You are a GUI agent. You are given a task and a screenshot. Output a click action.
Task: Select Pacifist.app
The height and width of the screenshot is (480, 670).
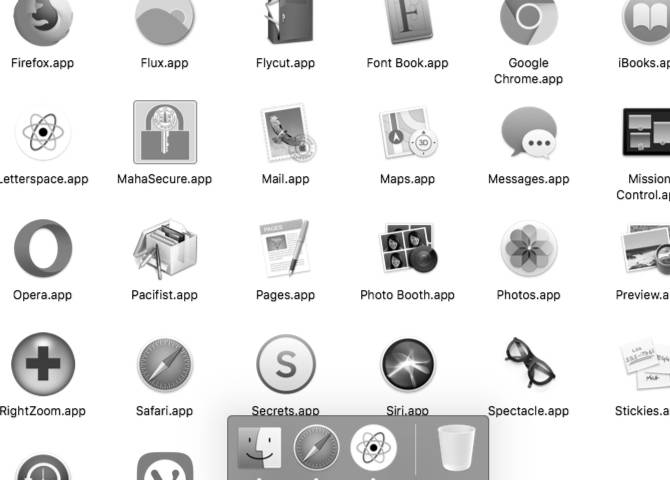[x=165, y=249]
